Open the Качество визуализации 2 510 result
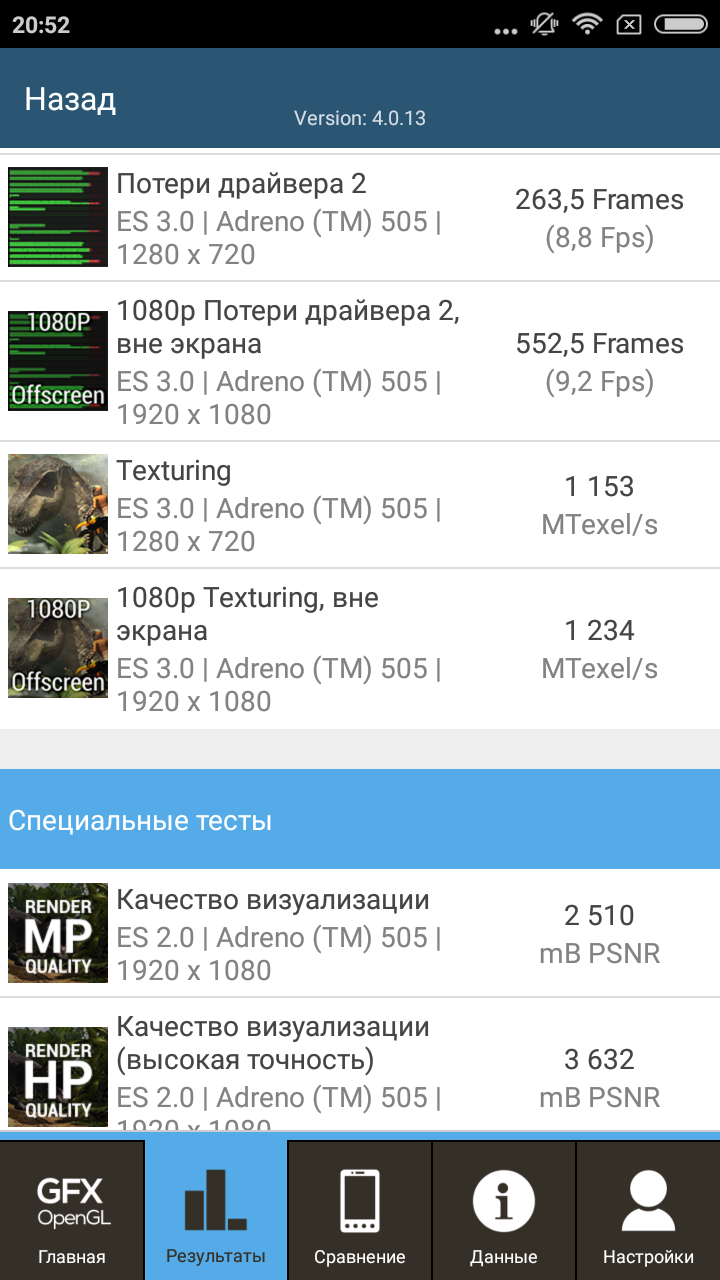 tap(360, 933)
